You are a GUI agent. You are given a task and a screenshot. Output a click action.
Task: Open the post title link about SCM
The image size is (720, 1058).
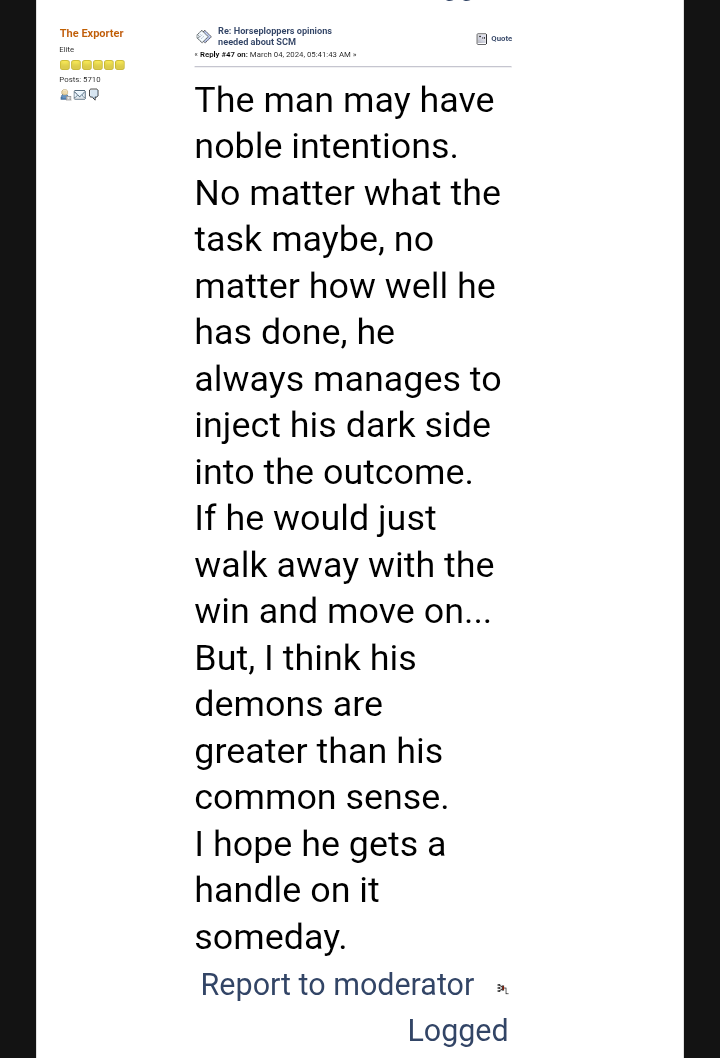[x=274, y=36]
